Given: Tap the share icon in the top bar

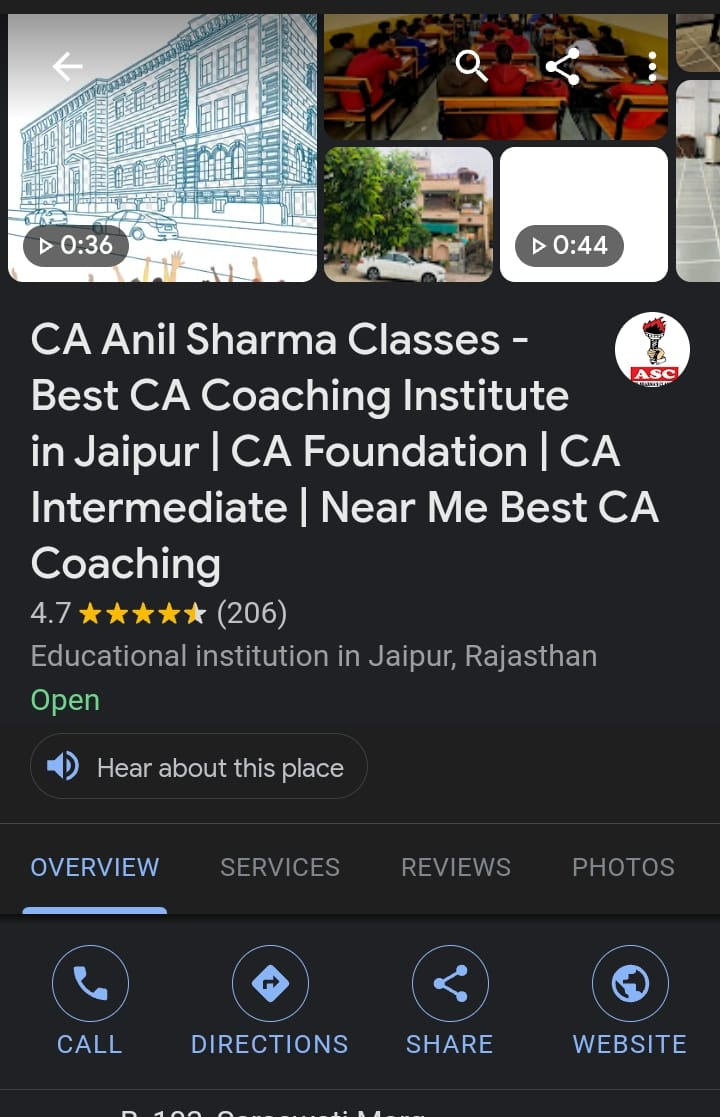Looking at the screenshot, I should (562, 67).
